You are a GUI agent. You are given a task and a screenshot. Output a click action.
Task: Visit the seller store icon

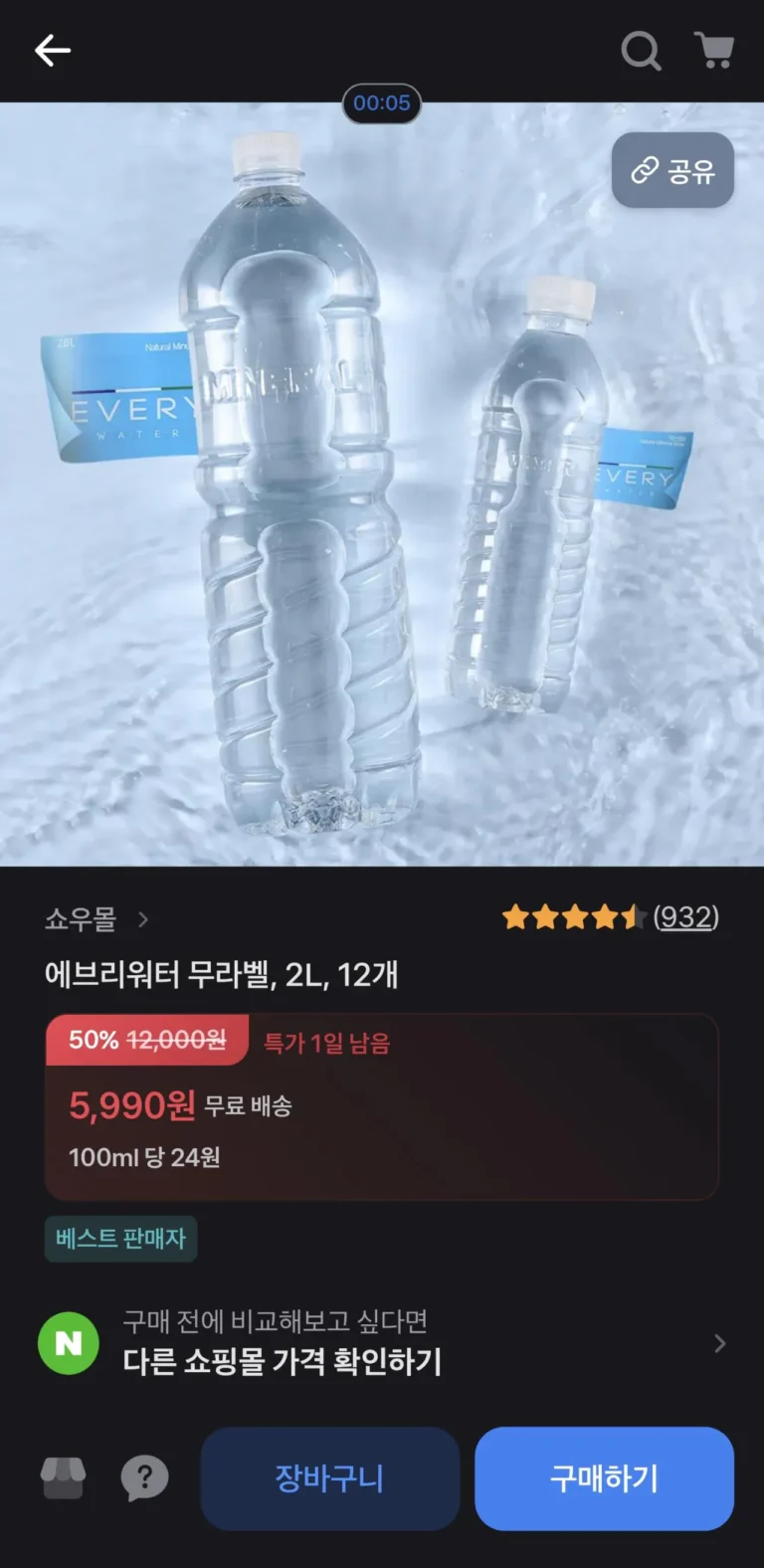coord(63,1478)
